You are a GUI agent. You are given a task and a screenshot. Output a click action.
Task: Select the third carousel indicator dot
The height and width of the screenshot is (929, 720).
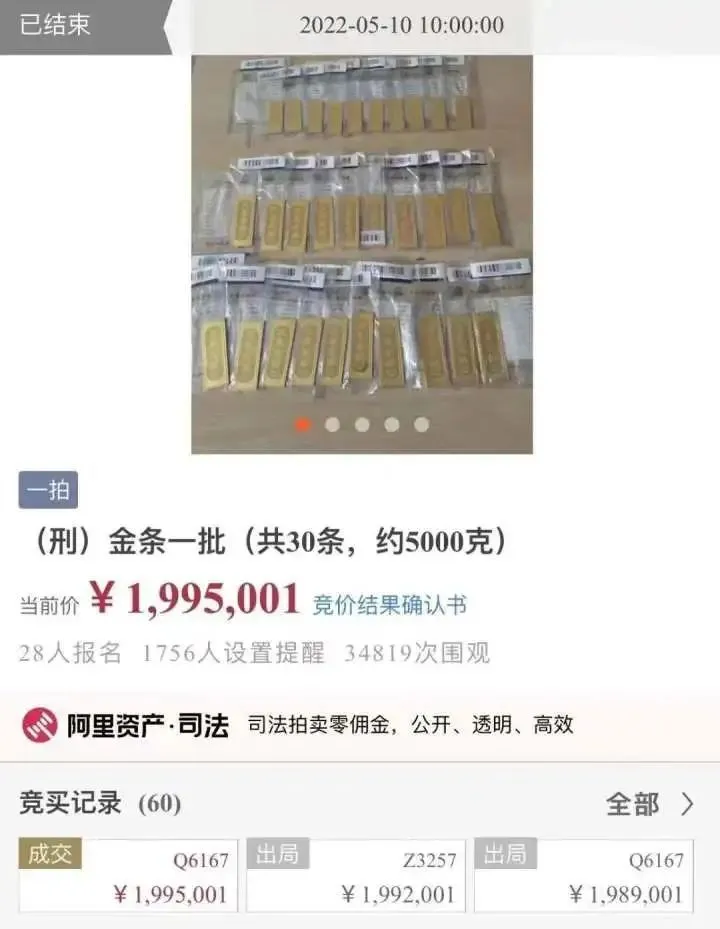[x=362, y=424]
